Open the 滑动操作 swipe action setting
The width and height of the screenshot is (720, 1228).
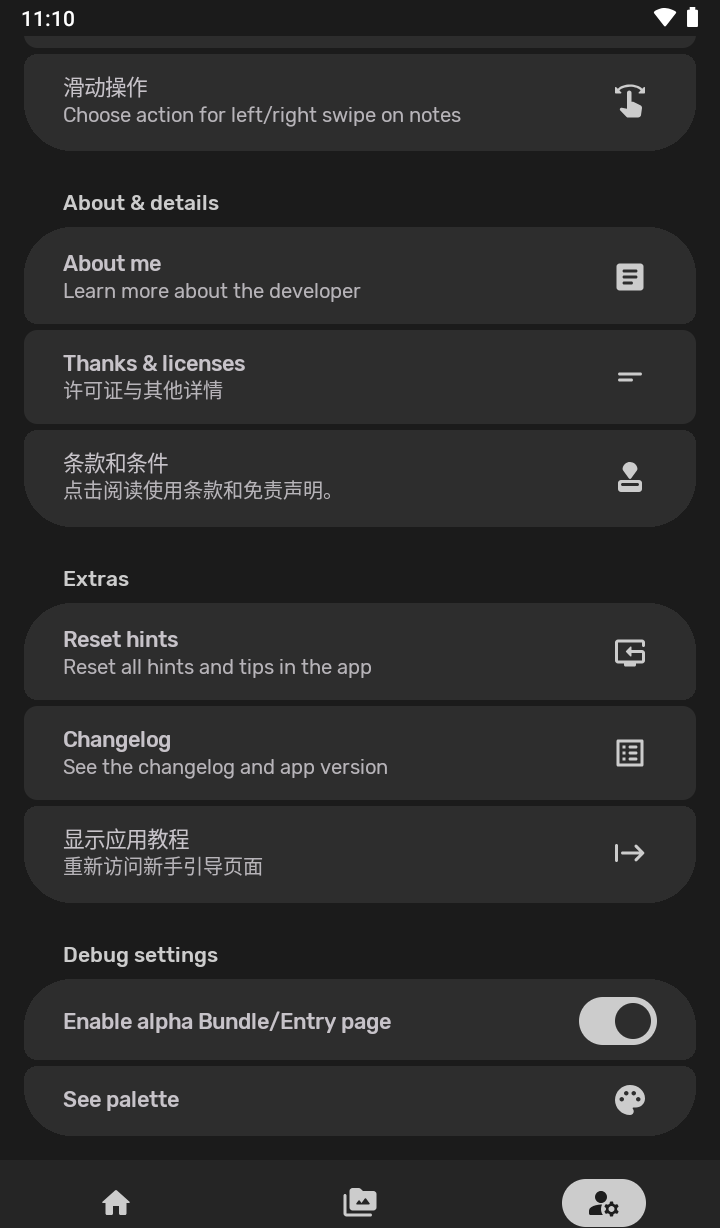(359, 102)
